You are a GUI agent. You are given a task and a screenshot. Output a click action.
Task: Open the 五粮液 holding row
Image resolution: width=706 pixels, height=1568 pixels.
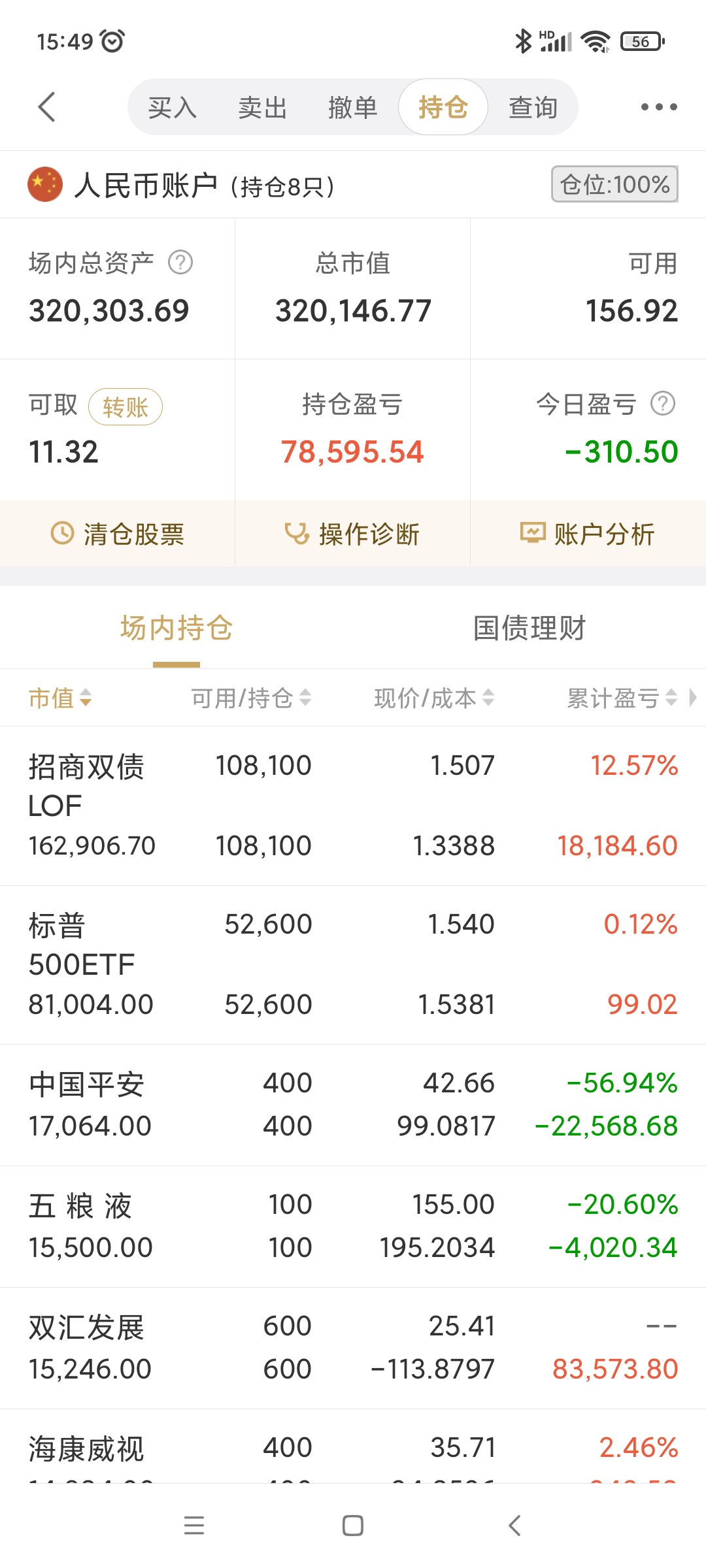tap(352, 1226)
